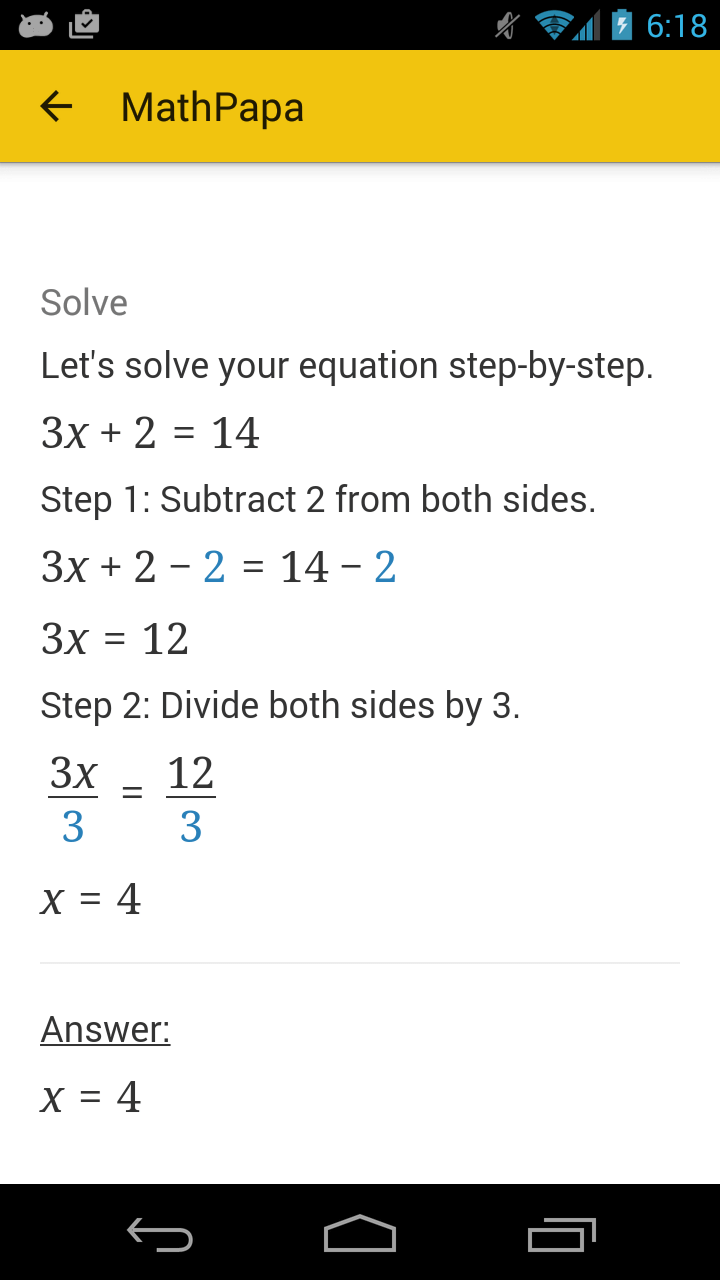720x1280 pixels.
Task: Tap the system back button
Action: pyautogui.click(x=160, y=1234)
